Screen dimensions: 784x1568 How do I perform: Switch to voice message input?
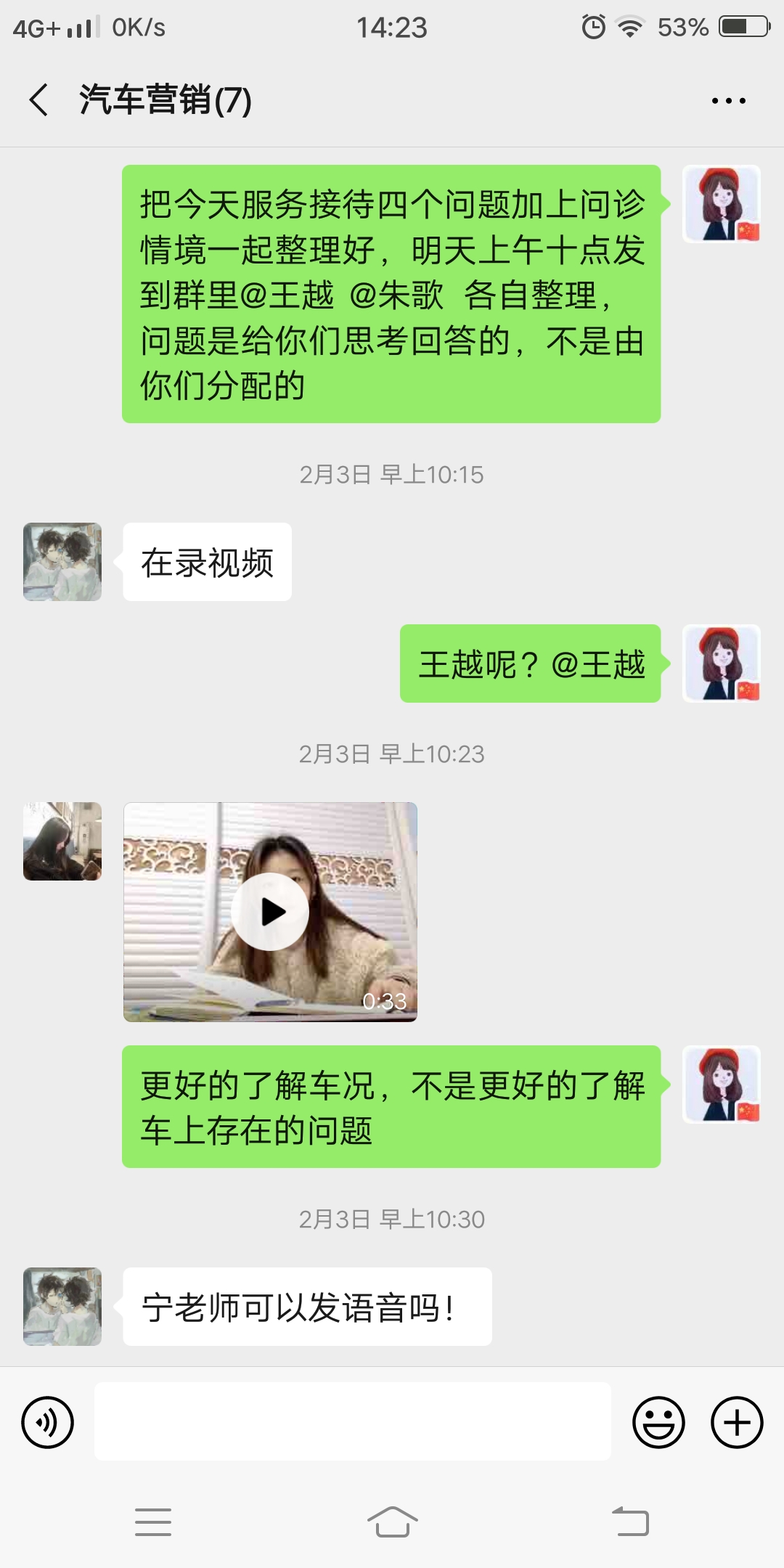[48, 1422]
